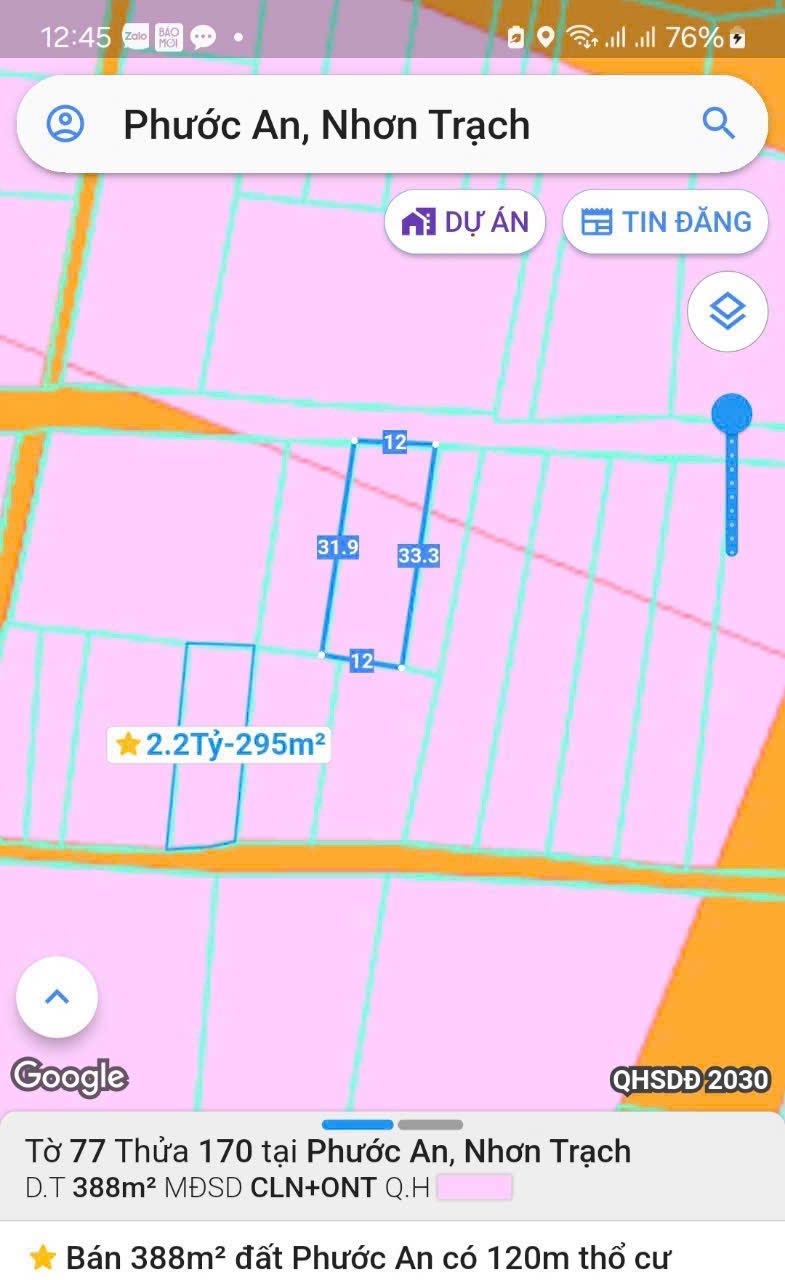Image resolution: width=785 pixels, height=1280 pixels.
Task: Tap the blue opacity slider handle
Action: tap(731, 413)
